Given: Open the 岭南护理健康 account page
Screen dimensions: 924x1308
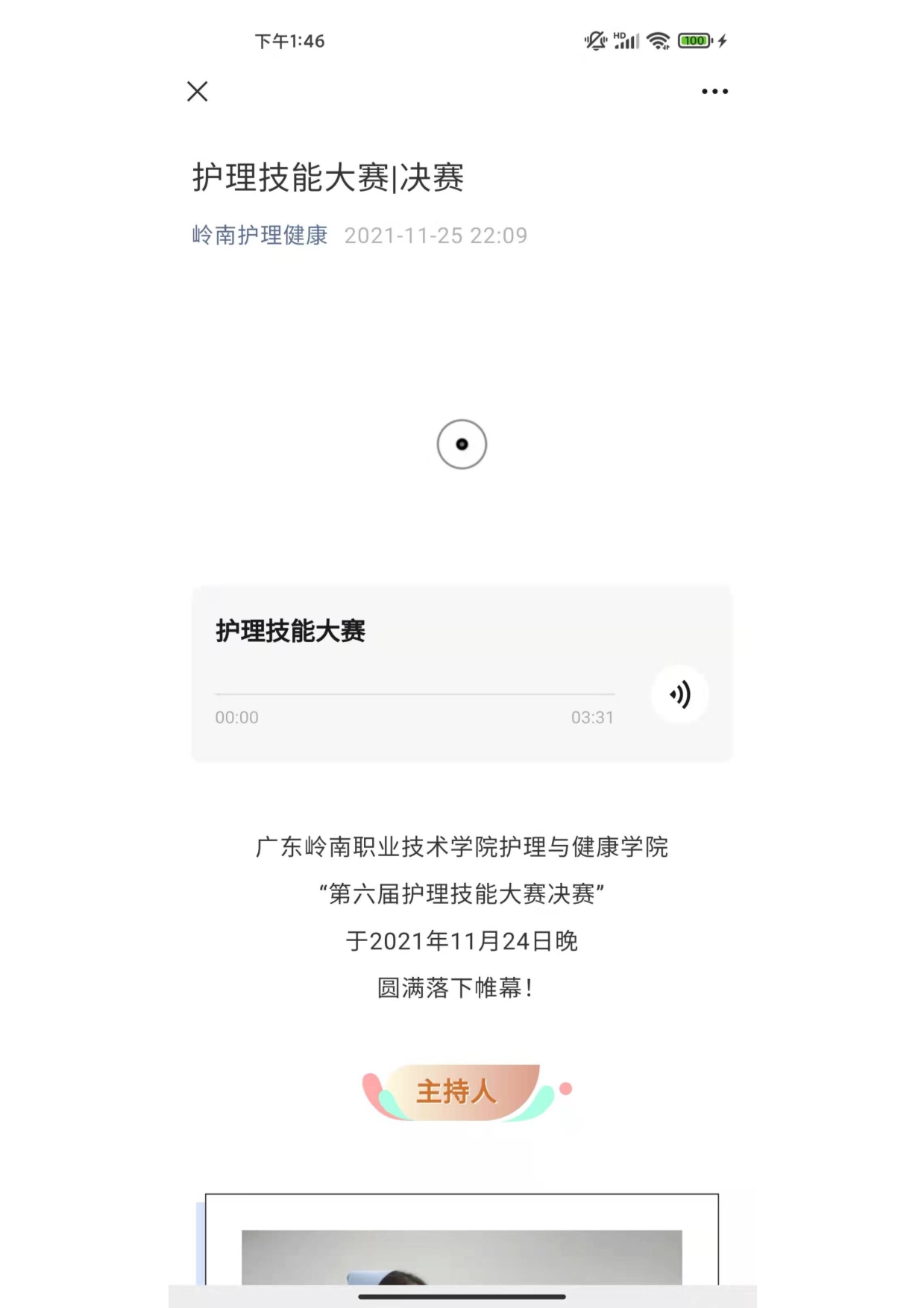Looking at the screenshot, I should tap(260, 236).
